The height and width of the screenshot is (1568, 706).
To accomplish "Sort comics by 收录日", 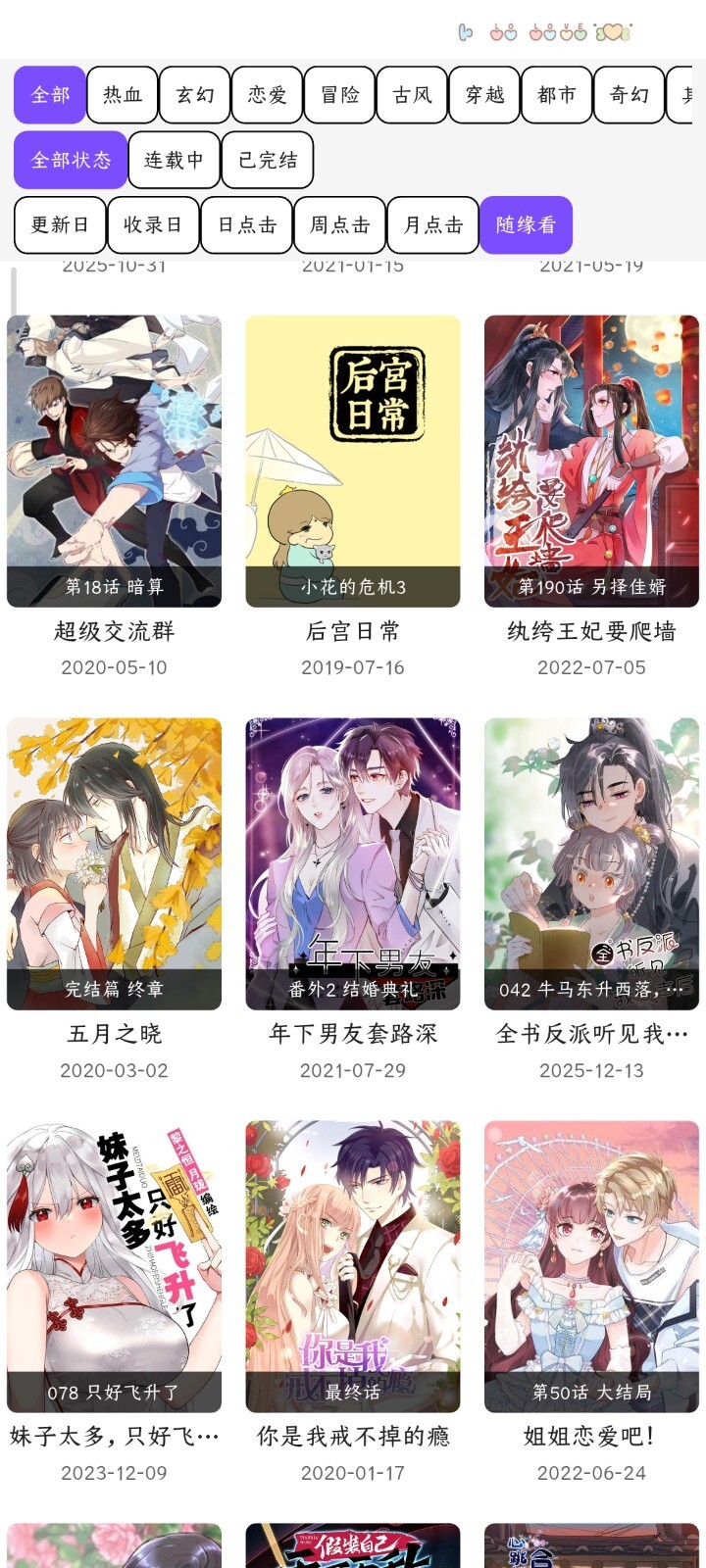I will click(153, 225).
